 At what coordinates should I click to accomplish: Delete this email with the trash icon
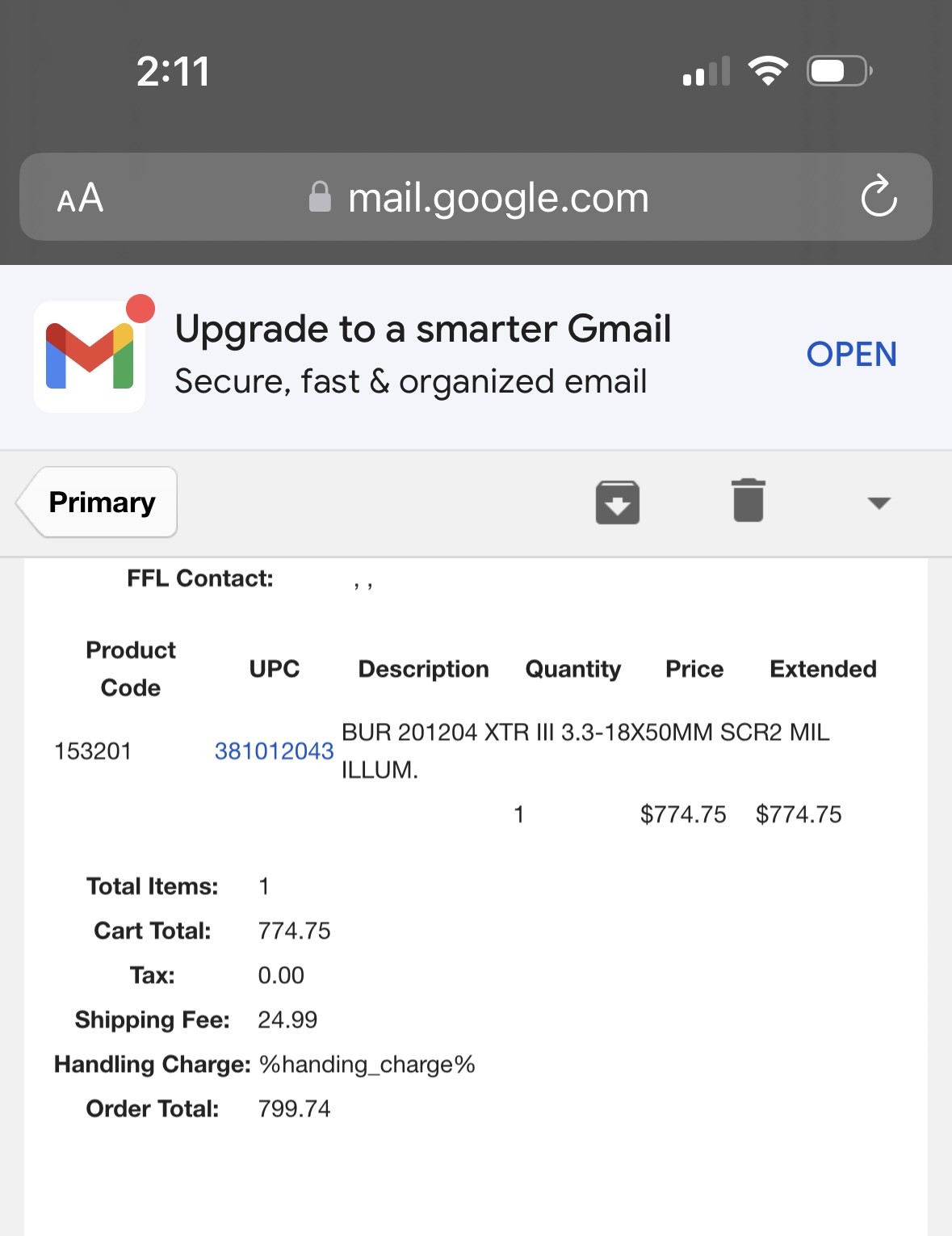[749, 501]
